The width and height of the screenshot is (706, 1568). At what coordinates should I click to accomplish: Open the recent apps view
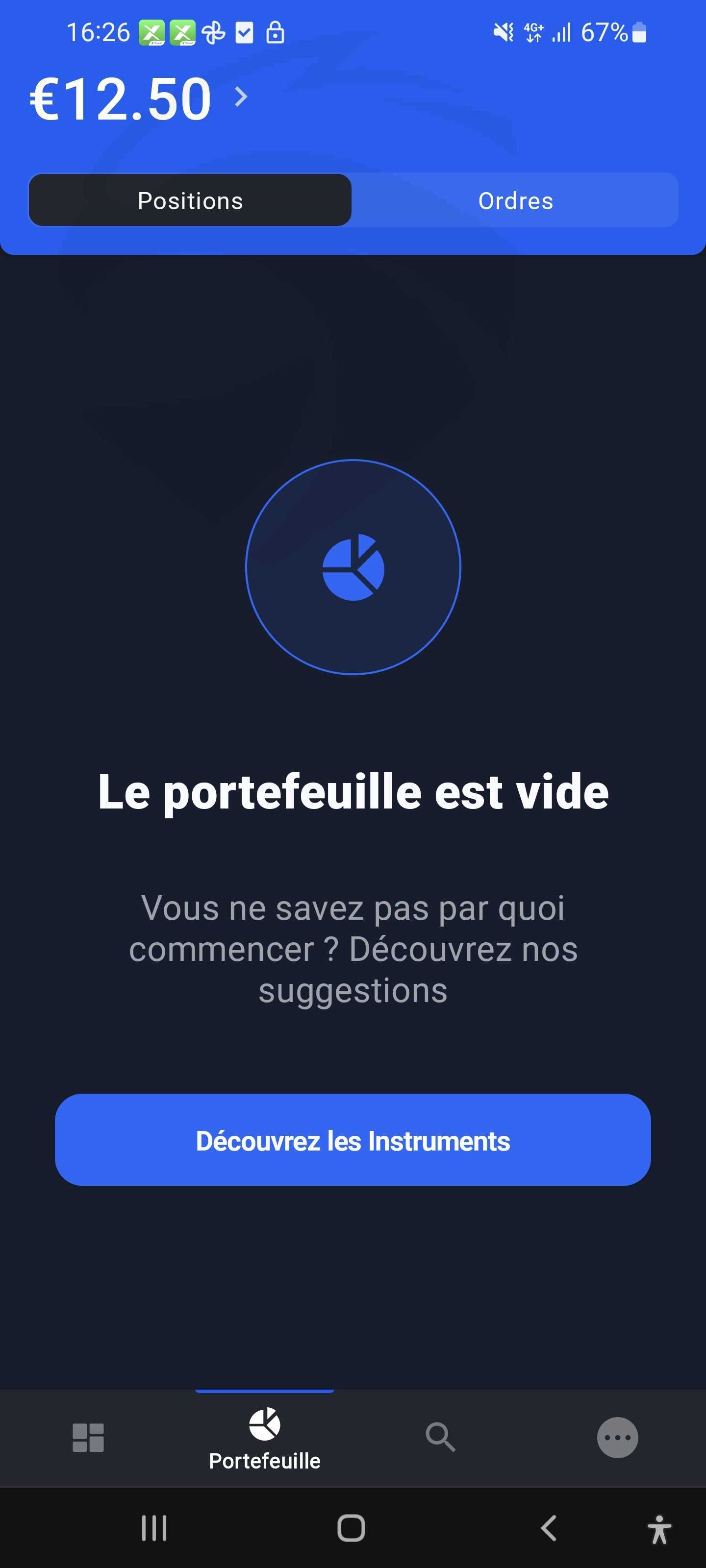tap(154, 1528)
